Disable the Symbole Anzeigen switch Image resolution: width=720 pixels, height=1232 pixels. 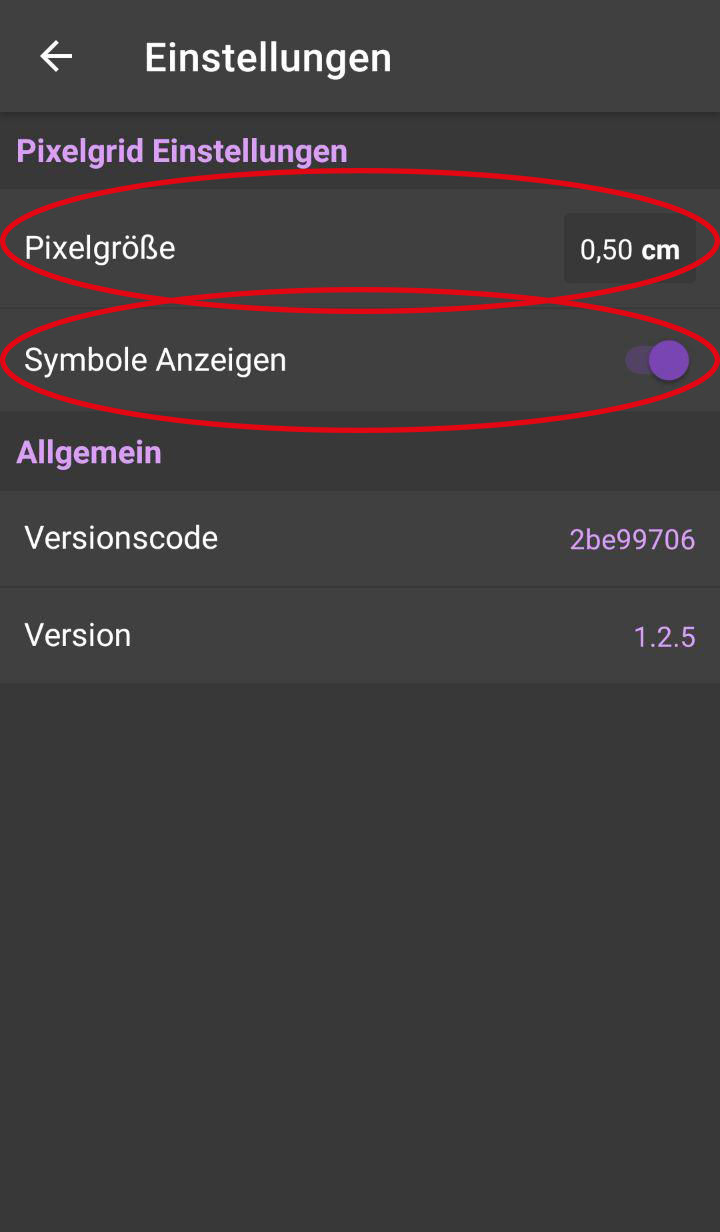tap(657, 360)
